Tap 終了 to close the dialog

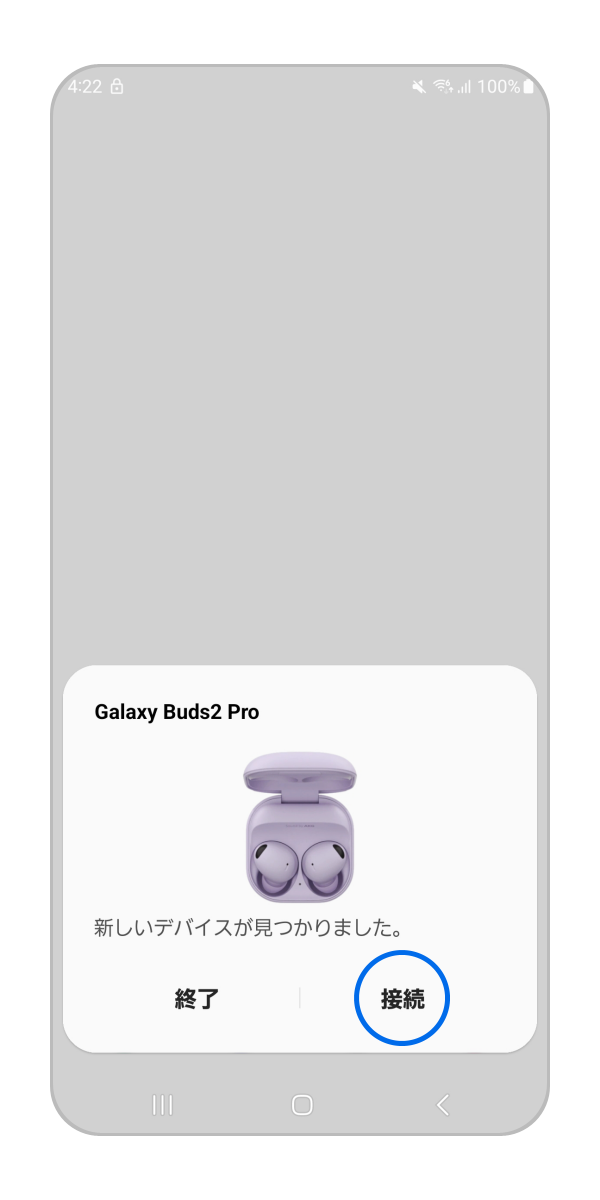tap(196, 999)
